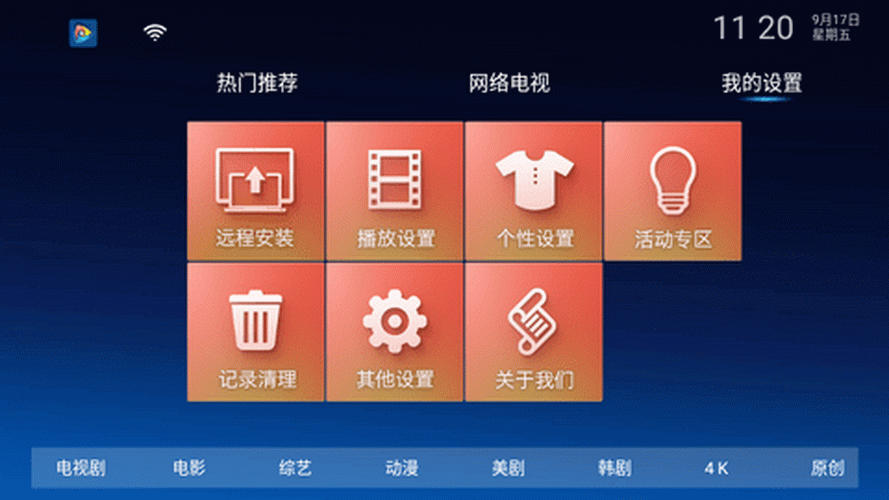
Task: Open the 关于我们 about tile
Action: [x=534, y=332]
